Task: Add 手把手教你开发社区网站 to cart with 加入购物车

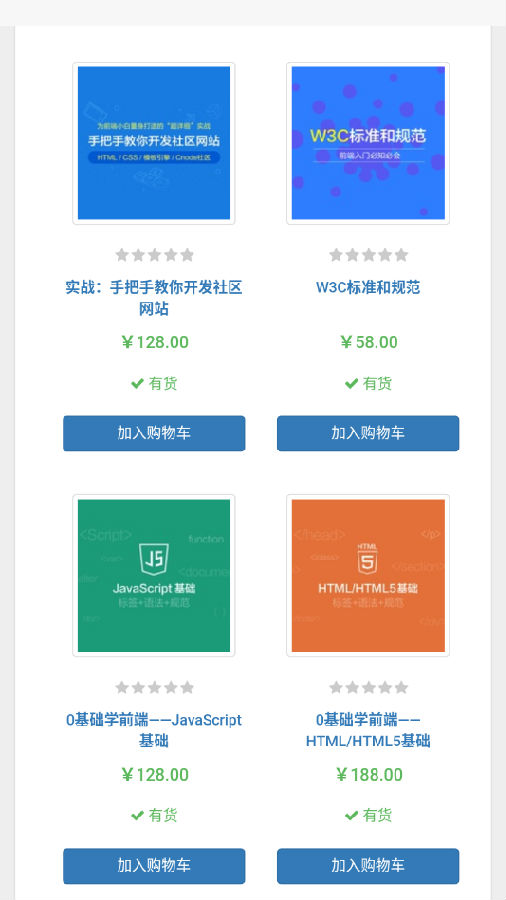Action: [154, 433]
